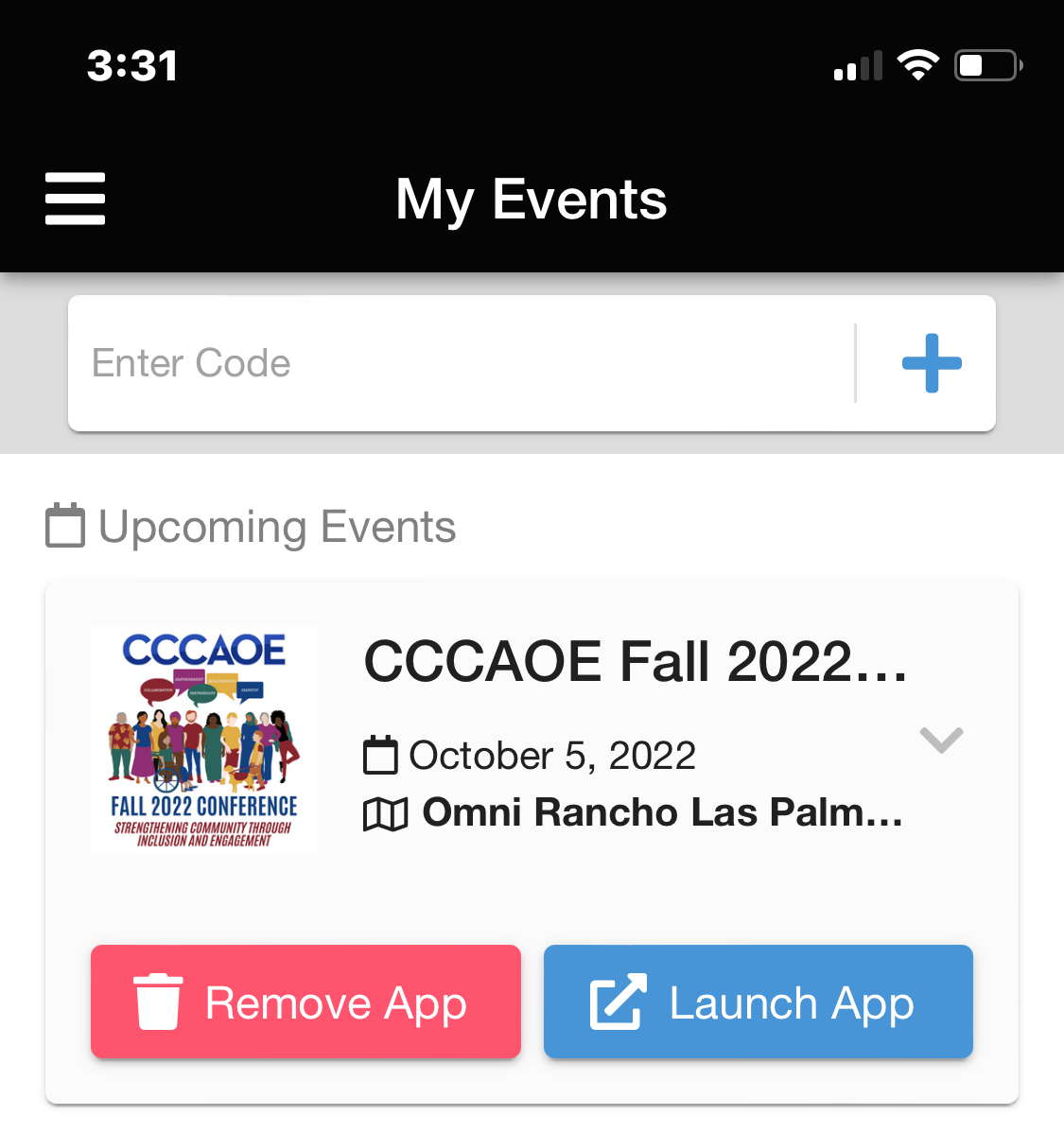
Task: Expand CCCAOE Fall 2022 event details
Action: (x=941, y=740)
